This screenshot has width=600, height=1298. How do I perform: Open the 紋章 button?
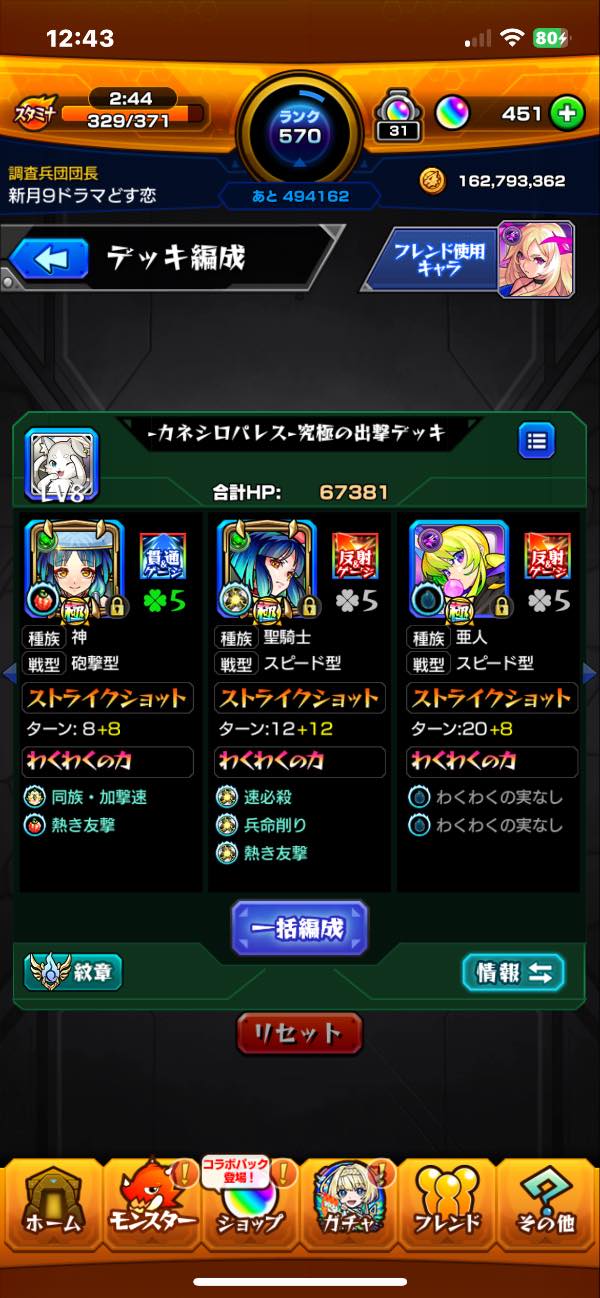[x=73, y=972]
